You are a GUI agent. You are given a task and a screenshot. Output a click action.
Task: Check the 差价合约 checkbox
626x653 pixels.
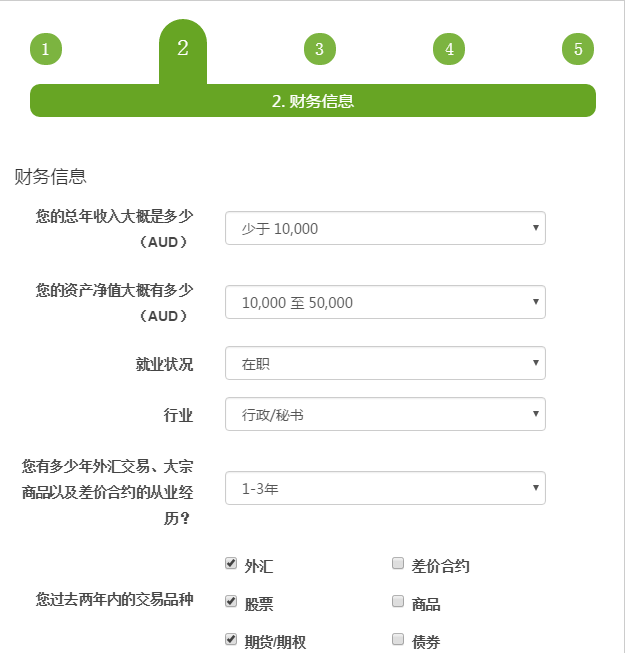[x=398, y=563]
